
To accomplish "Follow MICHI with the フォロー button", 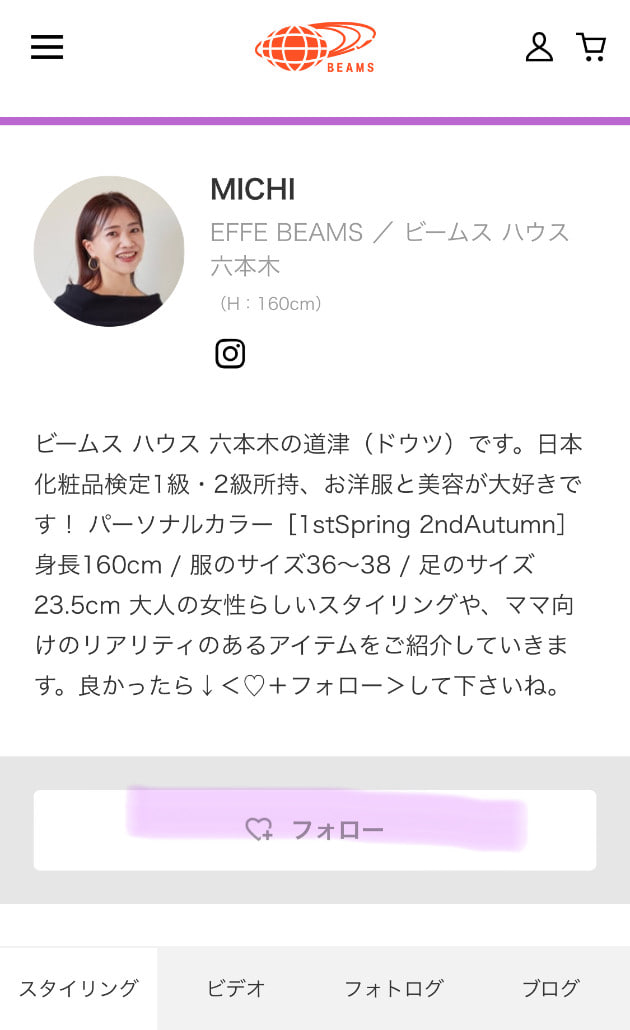I will [x=315, y=830].
